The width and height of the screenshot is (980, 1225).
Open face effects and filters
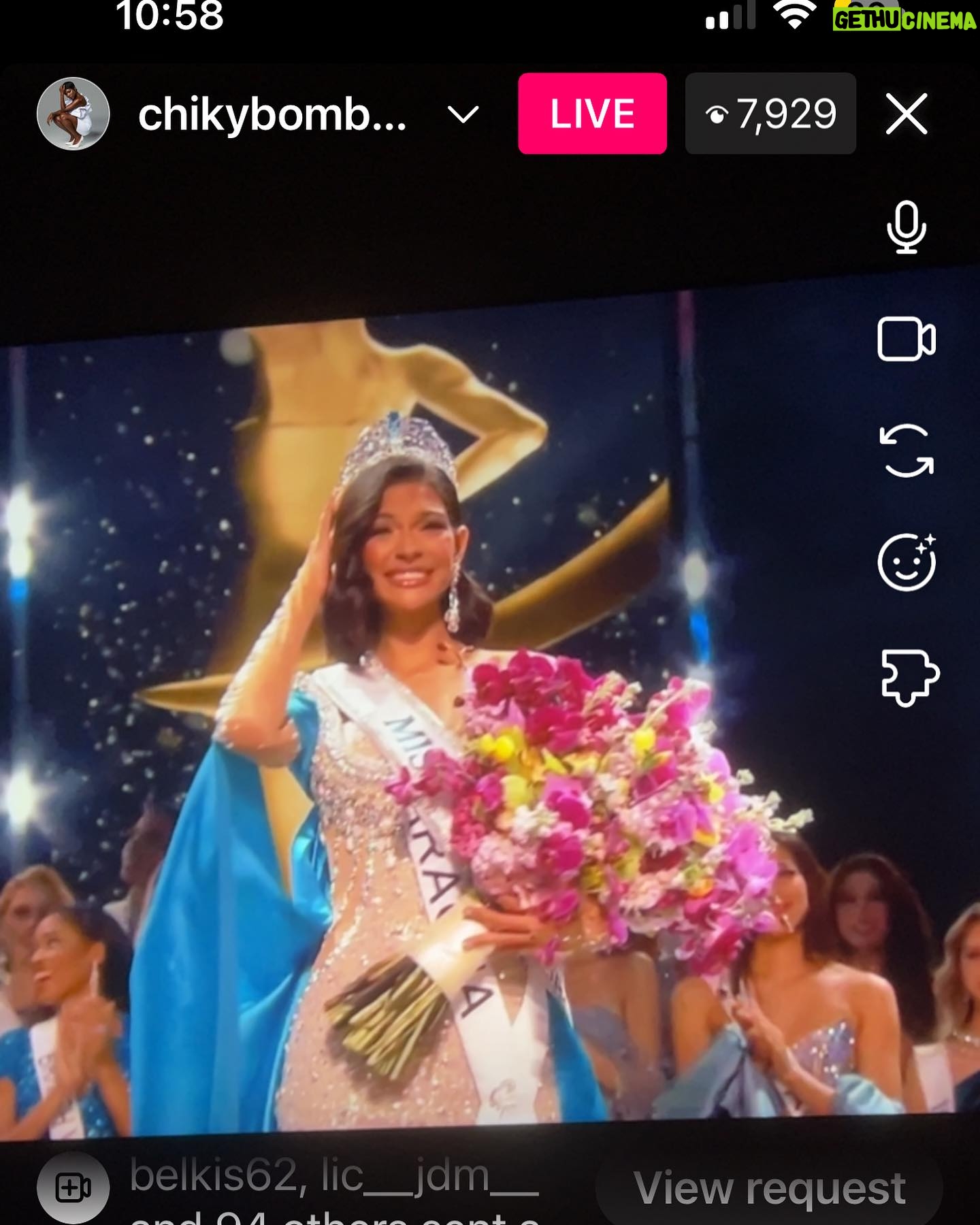(x=906, y=562)
